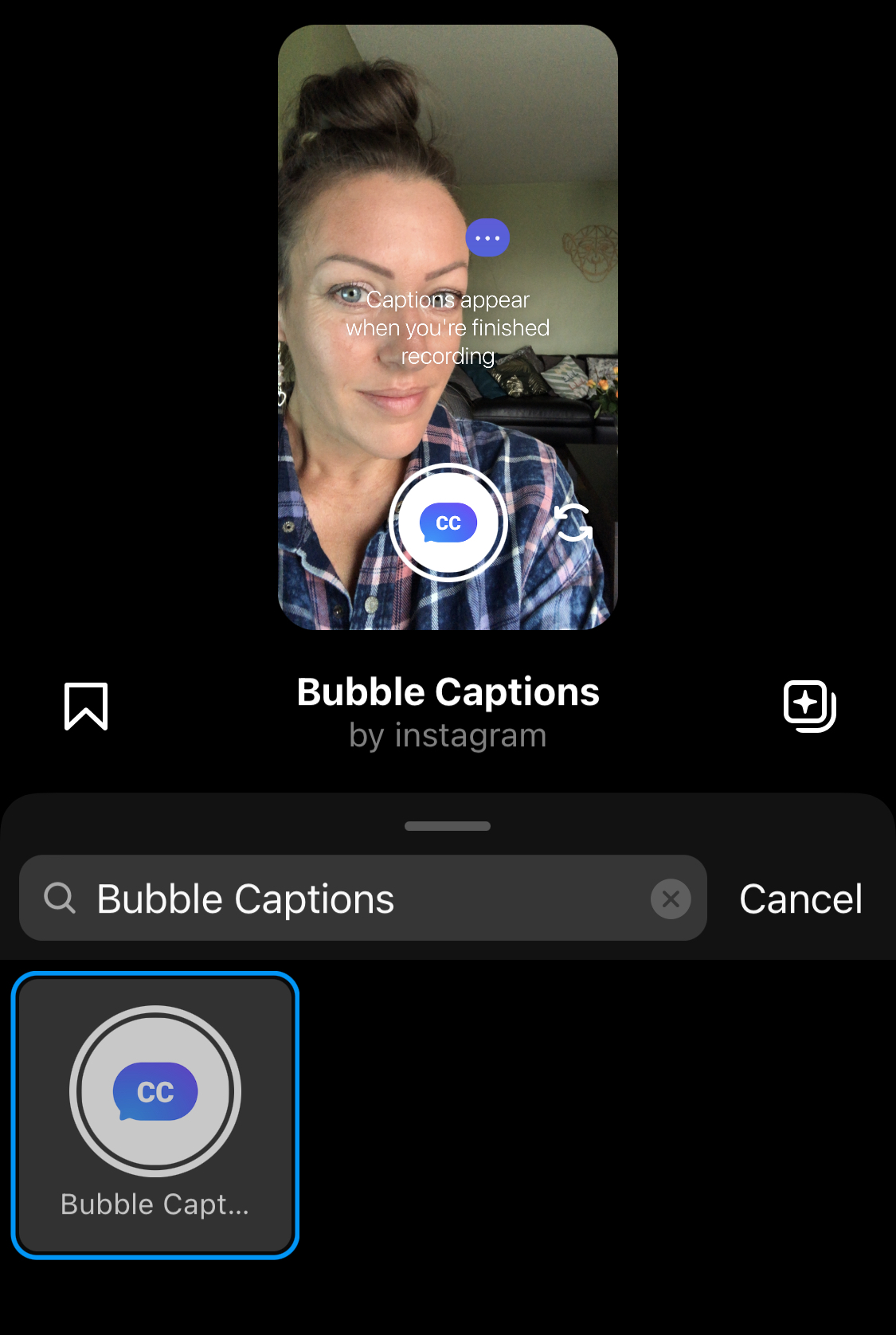
Task: Tap the sheet's drag handle
Action: click(448, 826)
